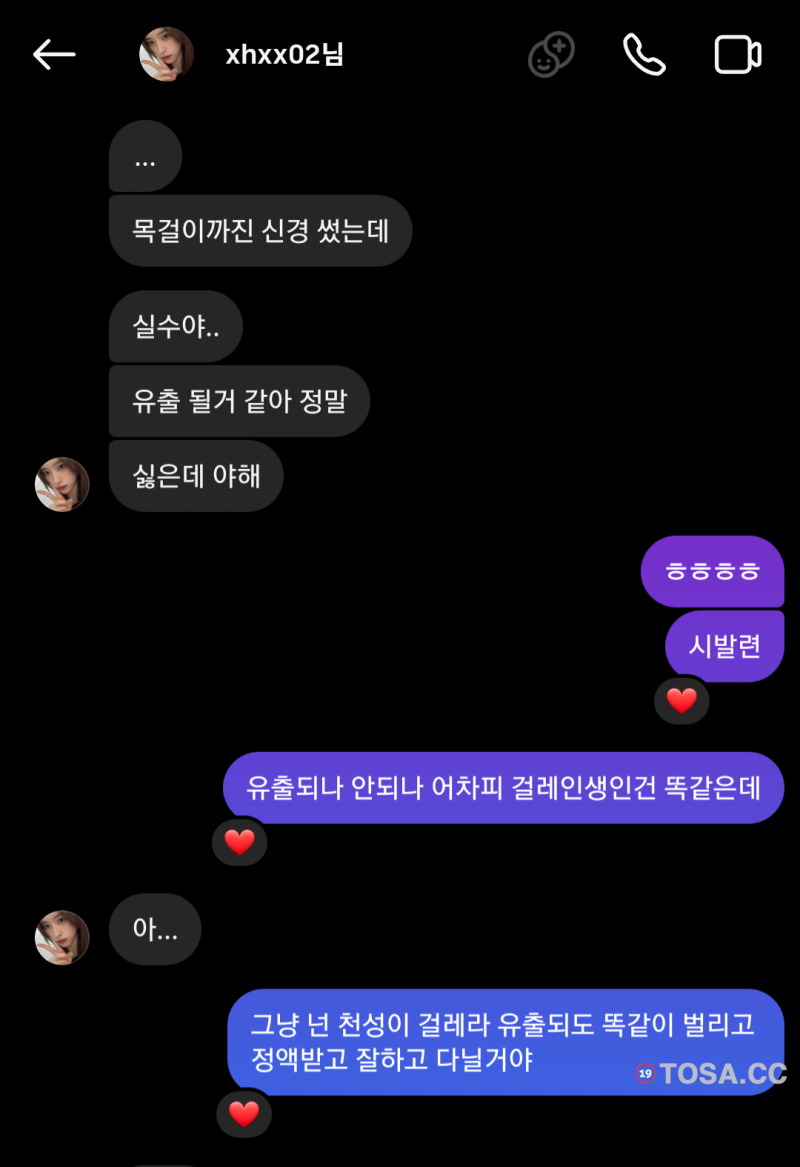The image size is (800, 1167).
Task: View heart reaction on the last blue message
Action: tap(244, 1114)
